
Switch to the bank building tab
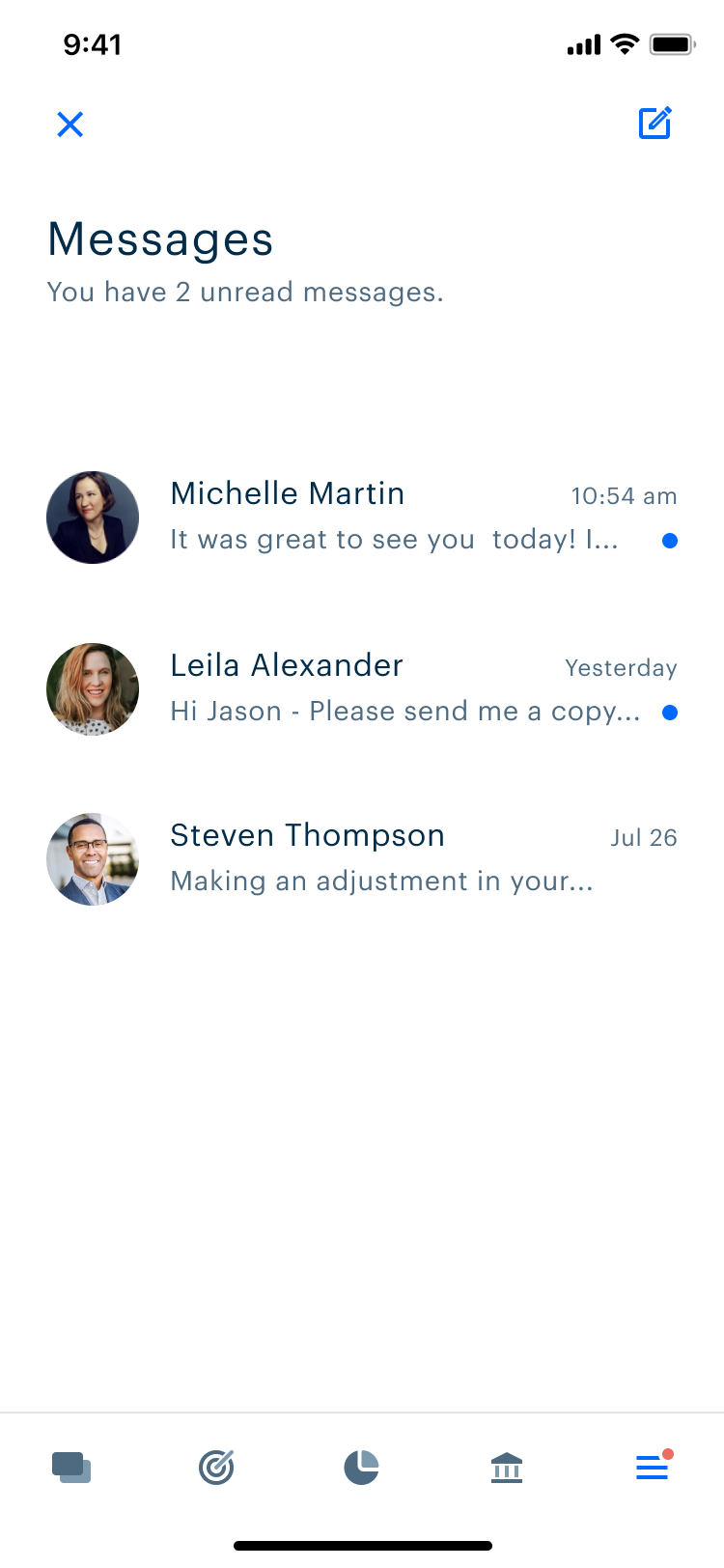pos(507,1468)
